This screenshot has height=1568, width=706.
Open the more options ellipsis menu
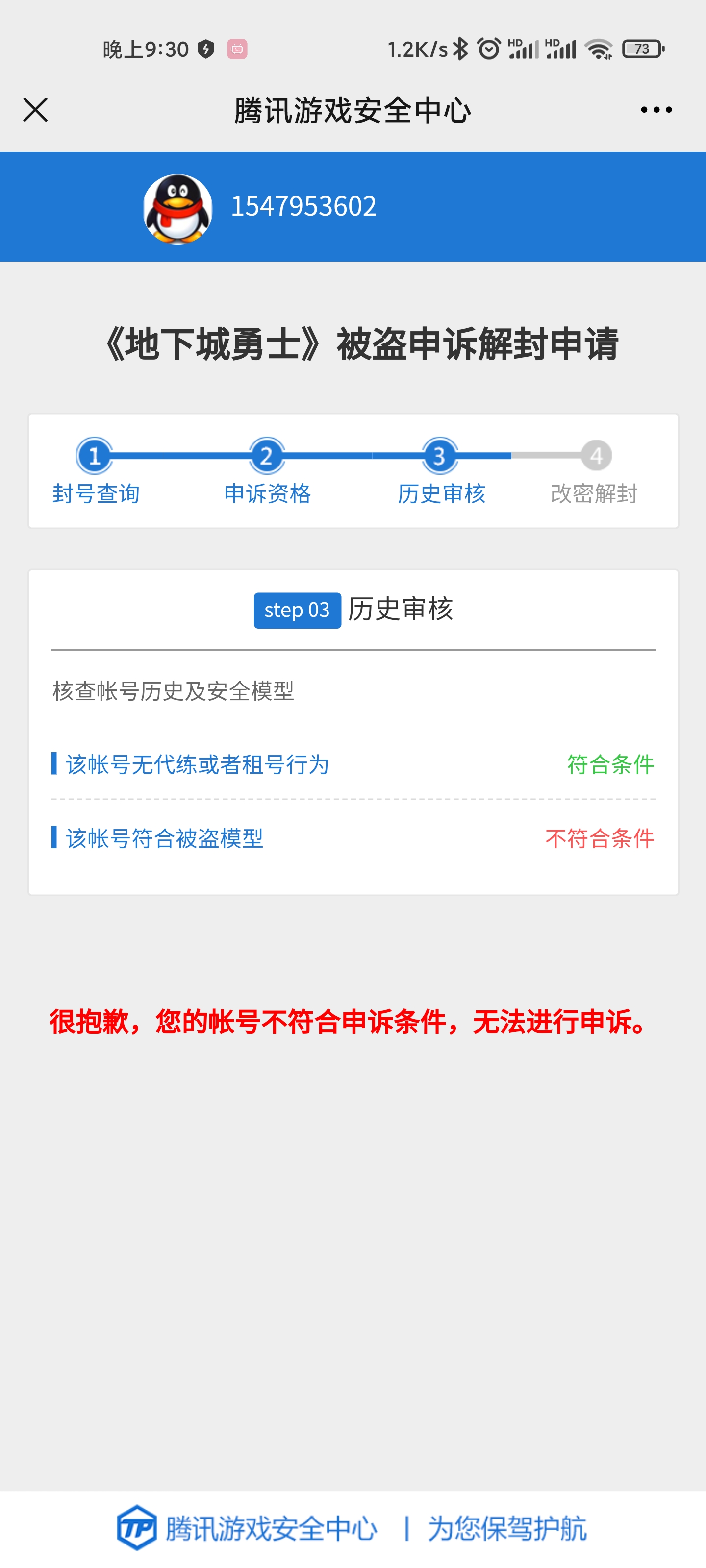click(655, 110)
